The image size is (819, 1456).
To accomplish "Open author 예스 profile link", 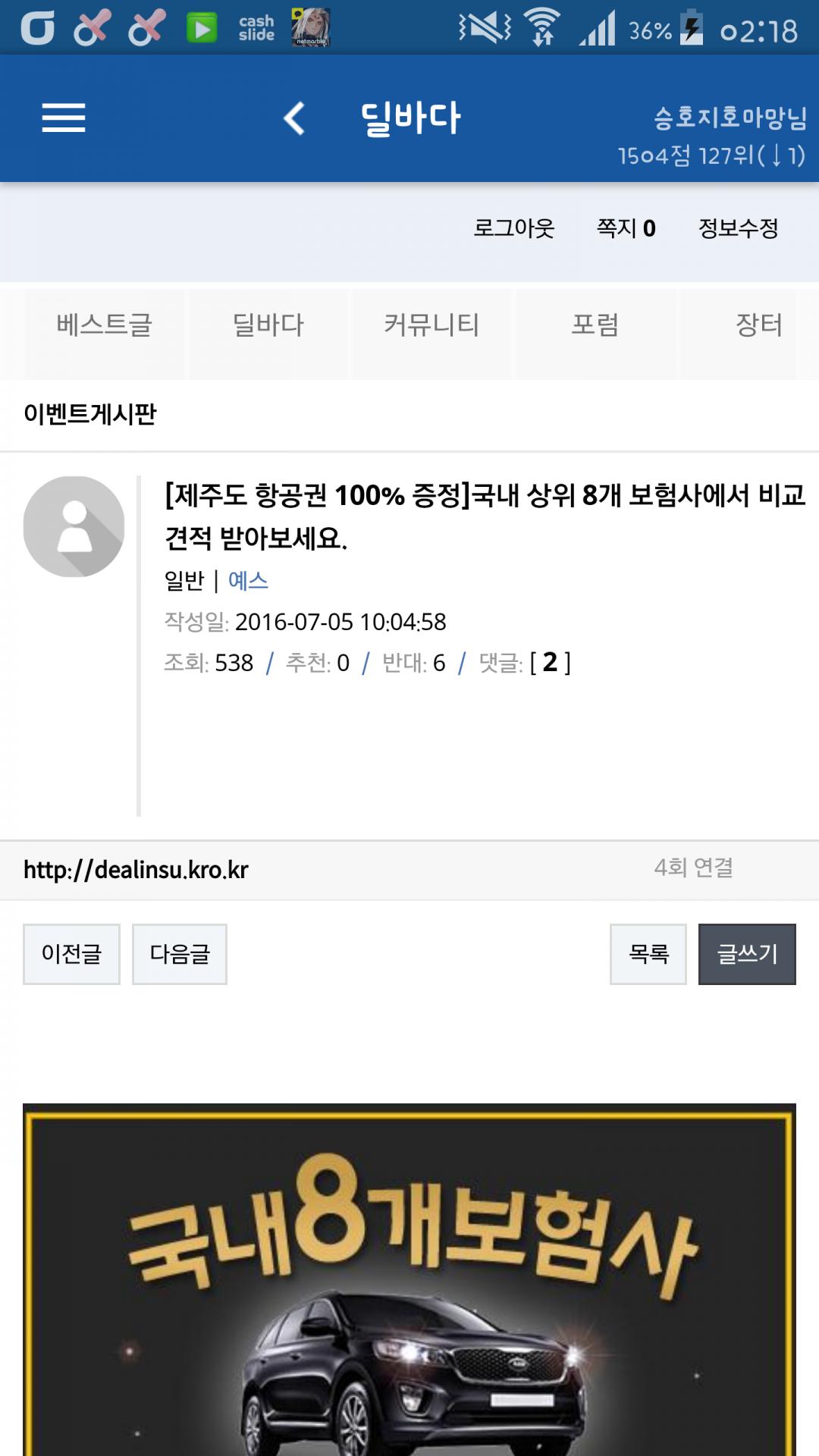I will (x=248, y=581).
